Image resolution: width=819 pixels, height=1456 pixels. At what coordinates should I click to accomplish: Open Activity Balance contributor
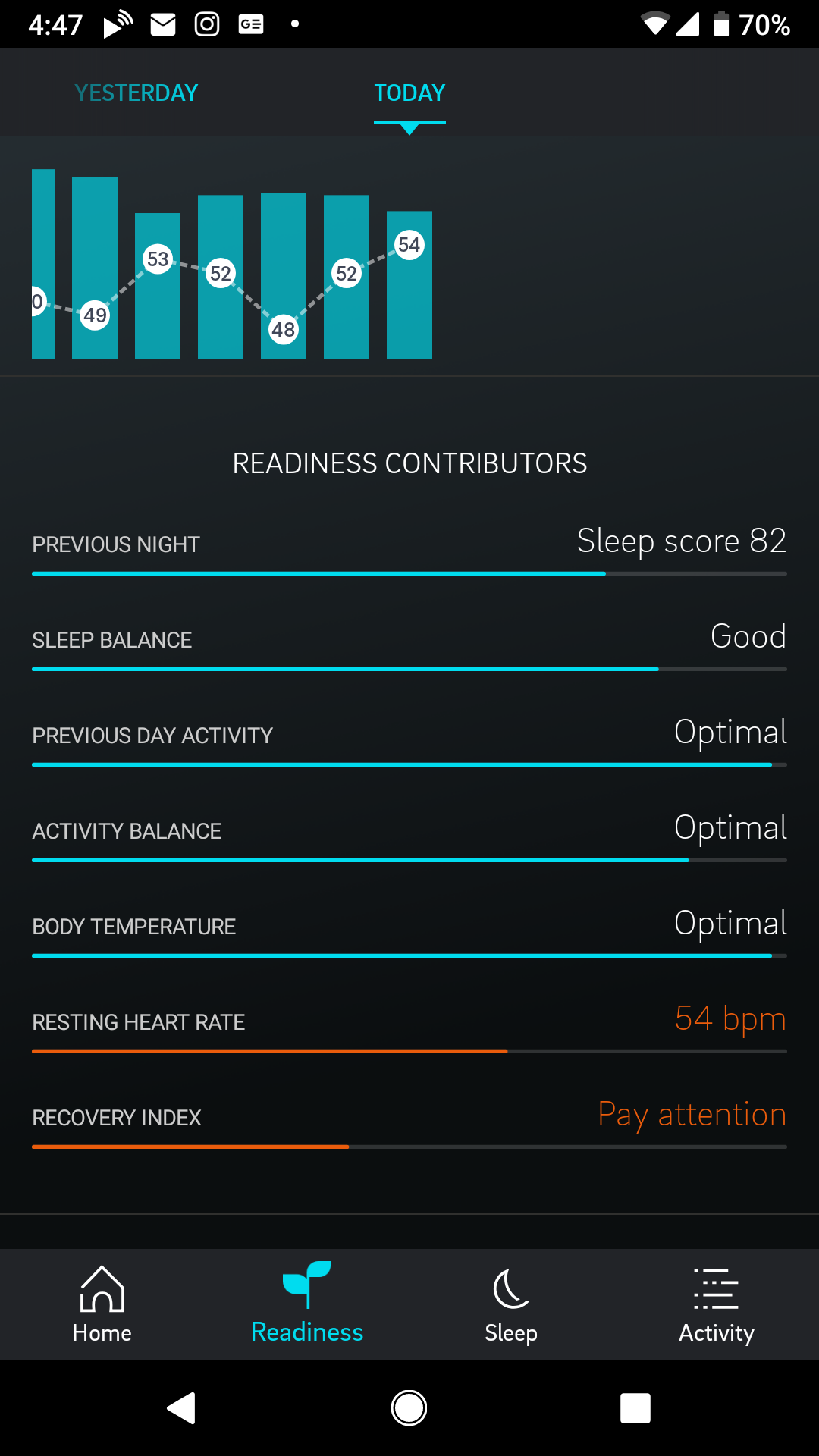409,831
